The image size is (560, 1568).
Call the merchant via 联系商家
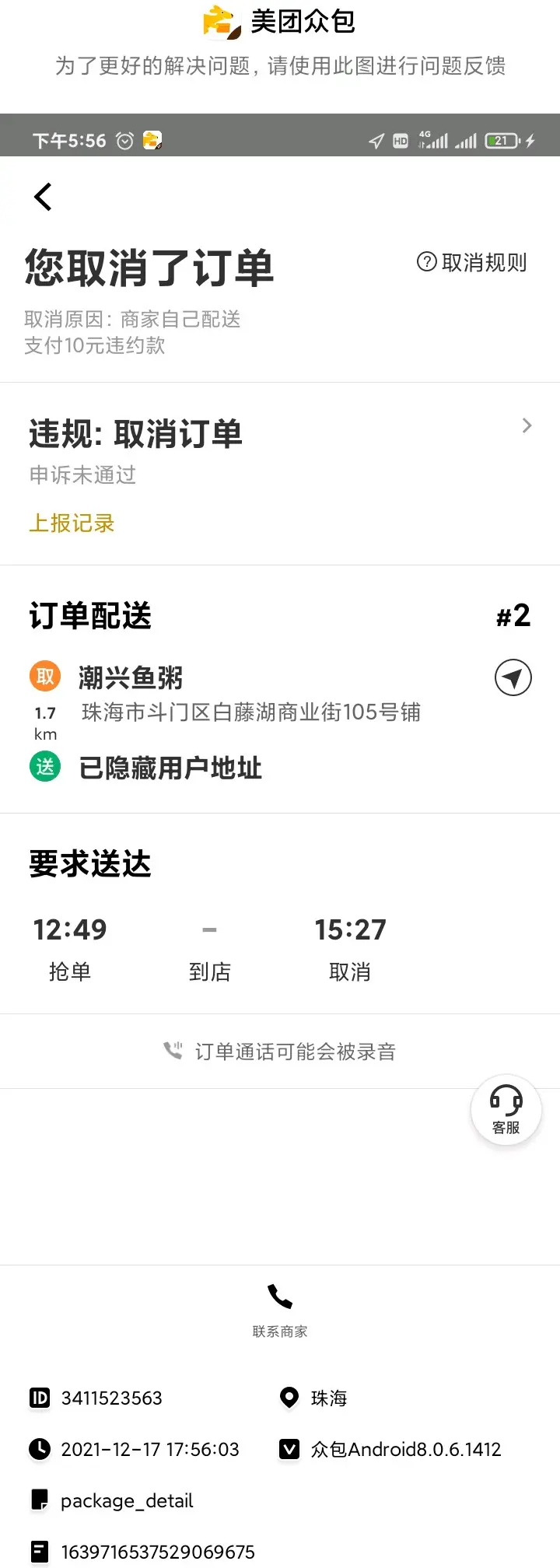click(x=280, y=1311)
